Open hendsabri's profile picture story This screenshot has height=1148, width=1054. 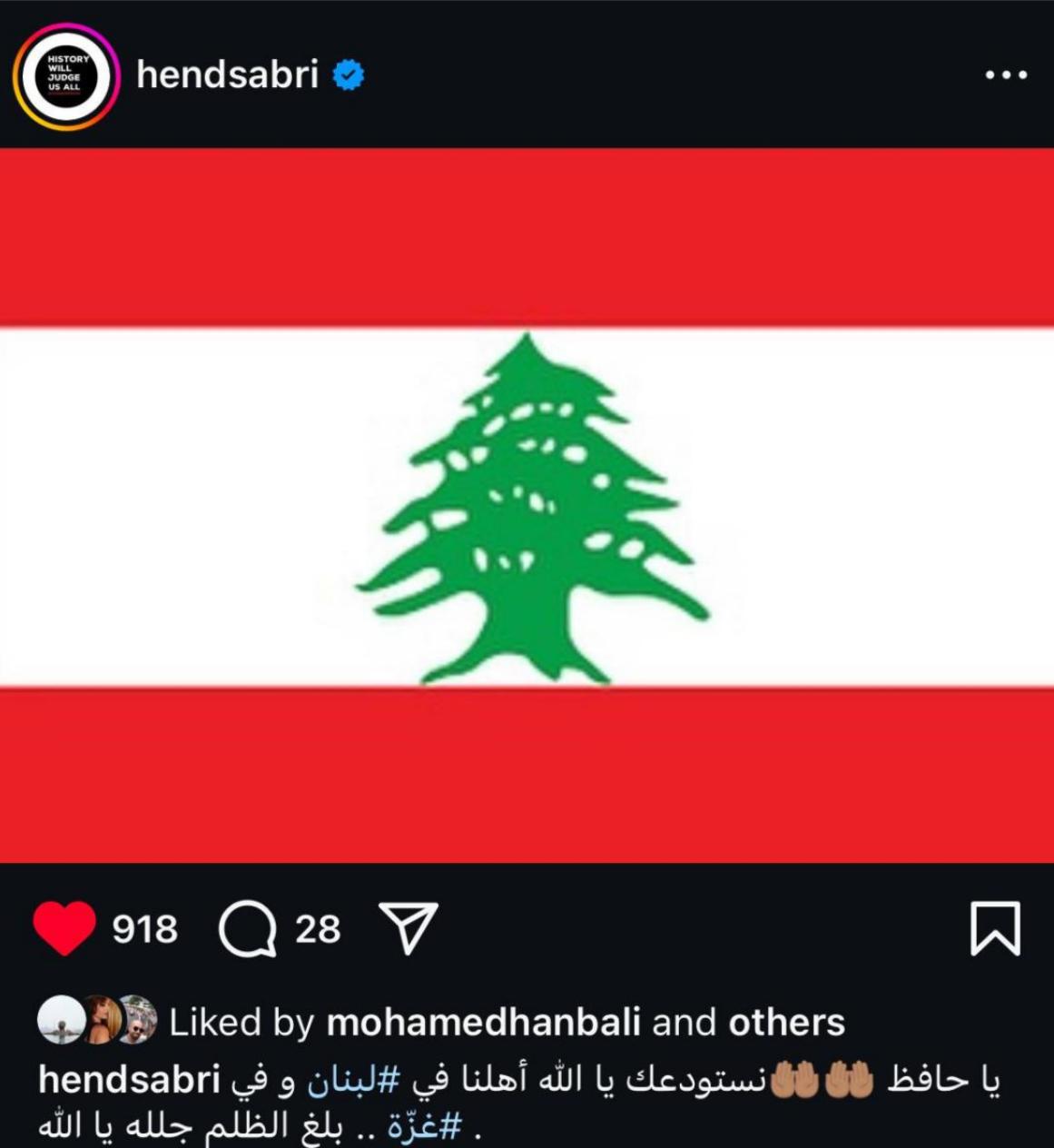tap(64, 76)
